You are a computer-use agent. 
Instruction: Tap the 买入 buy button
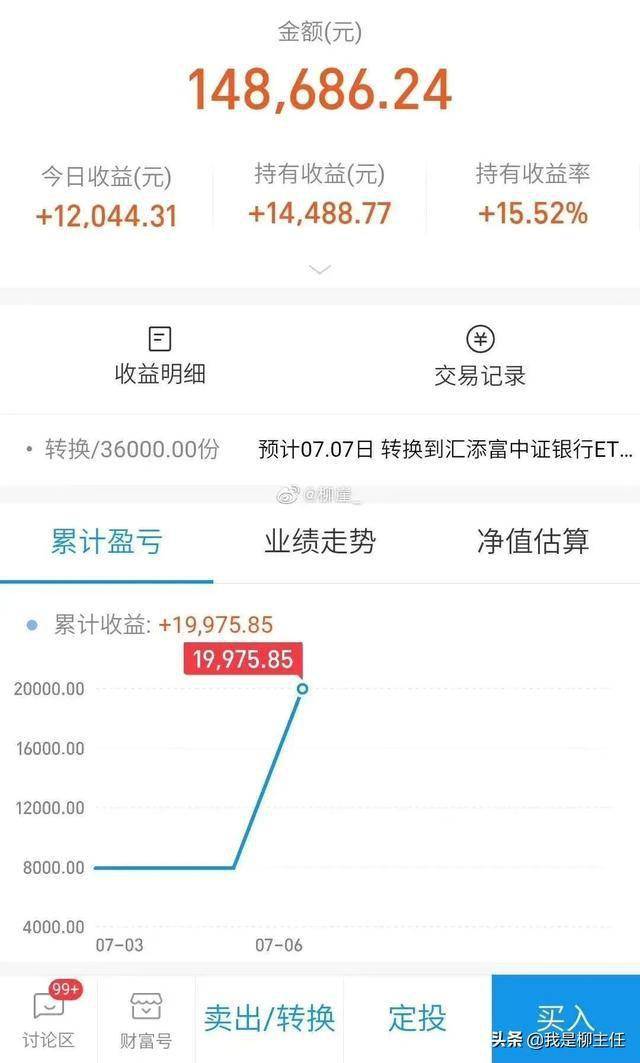(x=565, y=1019)
